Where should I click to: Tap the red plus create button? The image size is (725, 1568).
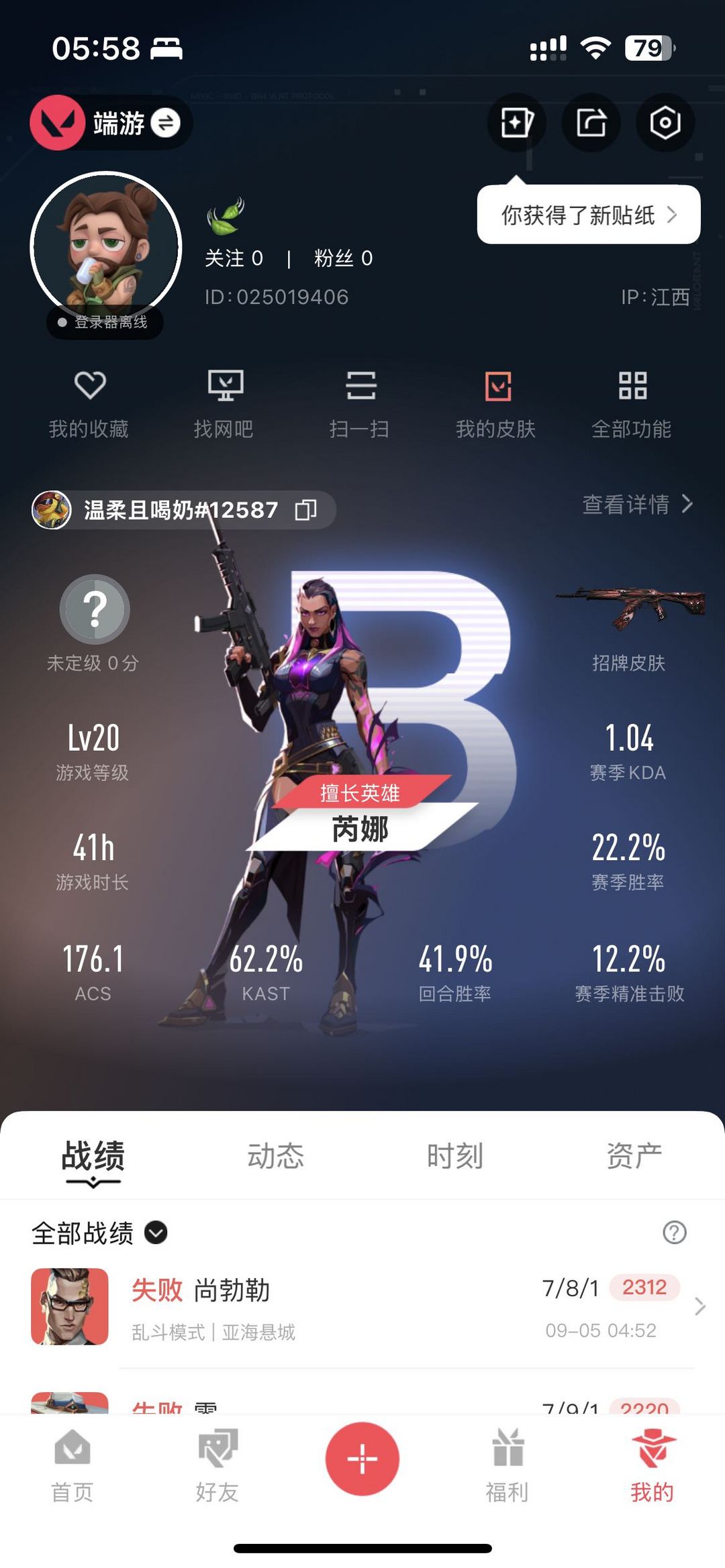click(362, 1459)
